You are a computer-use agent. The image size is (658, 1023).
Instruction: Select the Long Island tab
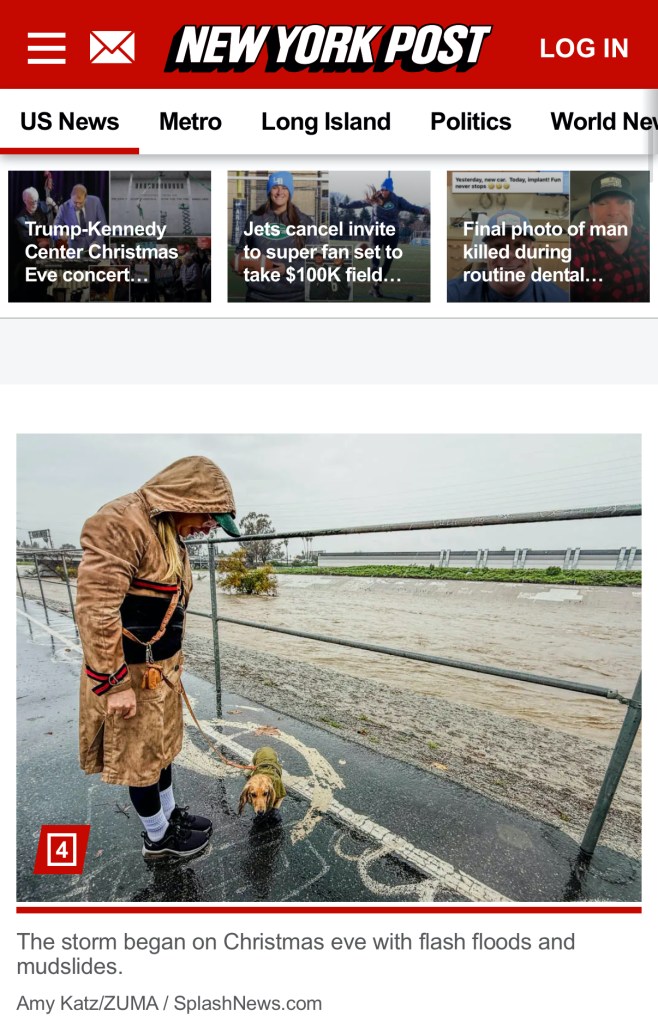pyautogui.click(x=326, y=122)
